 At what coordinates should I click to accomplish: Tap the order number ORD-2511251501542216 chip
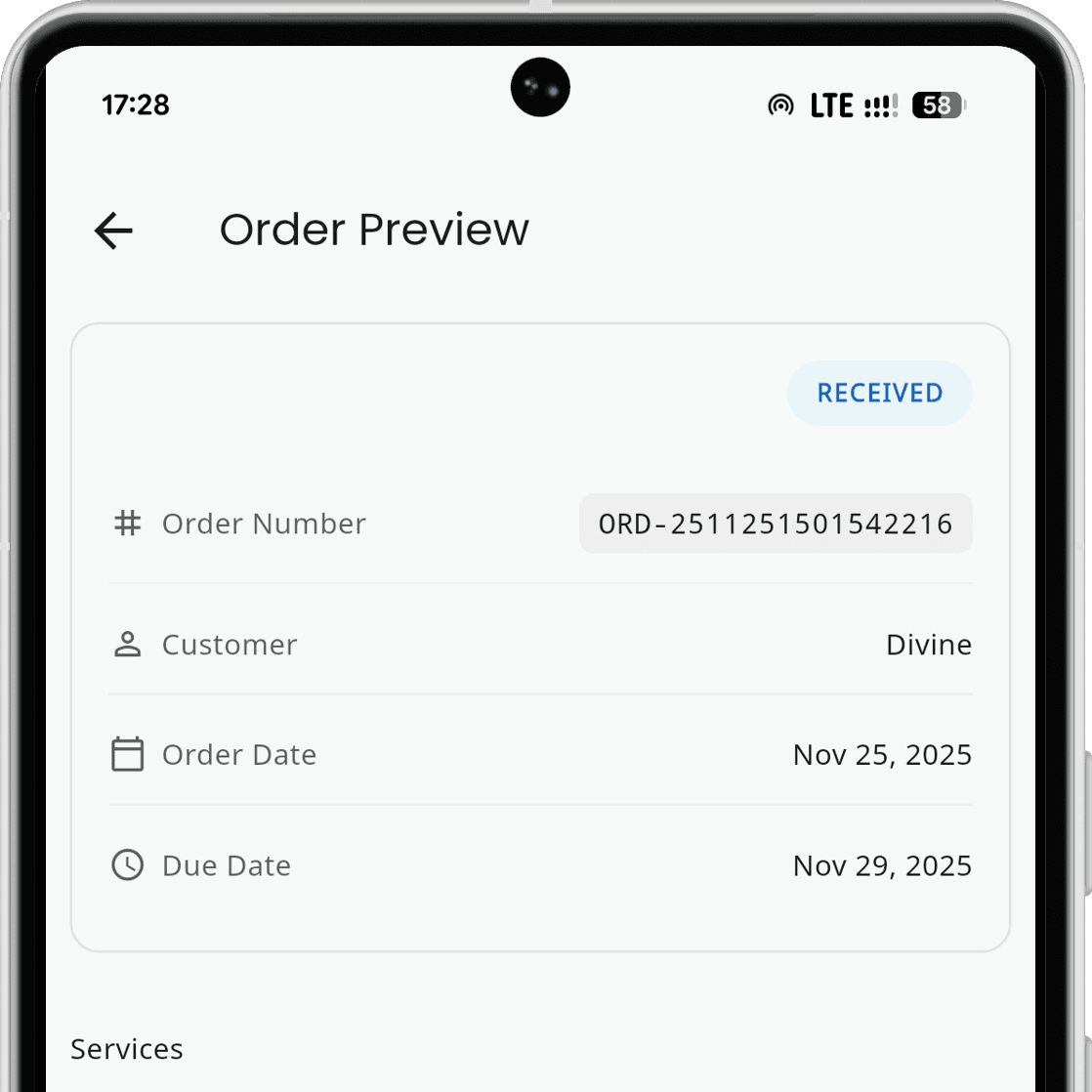776,524
